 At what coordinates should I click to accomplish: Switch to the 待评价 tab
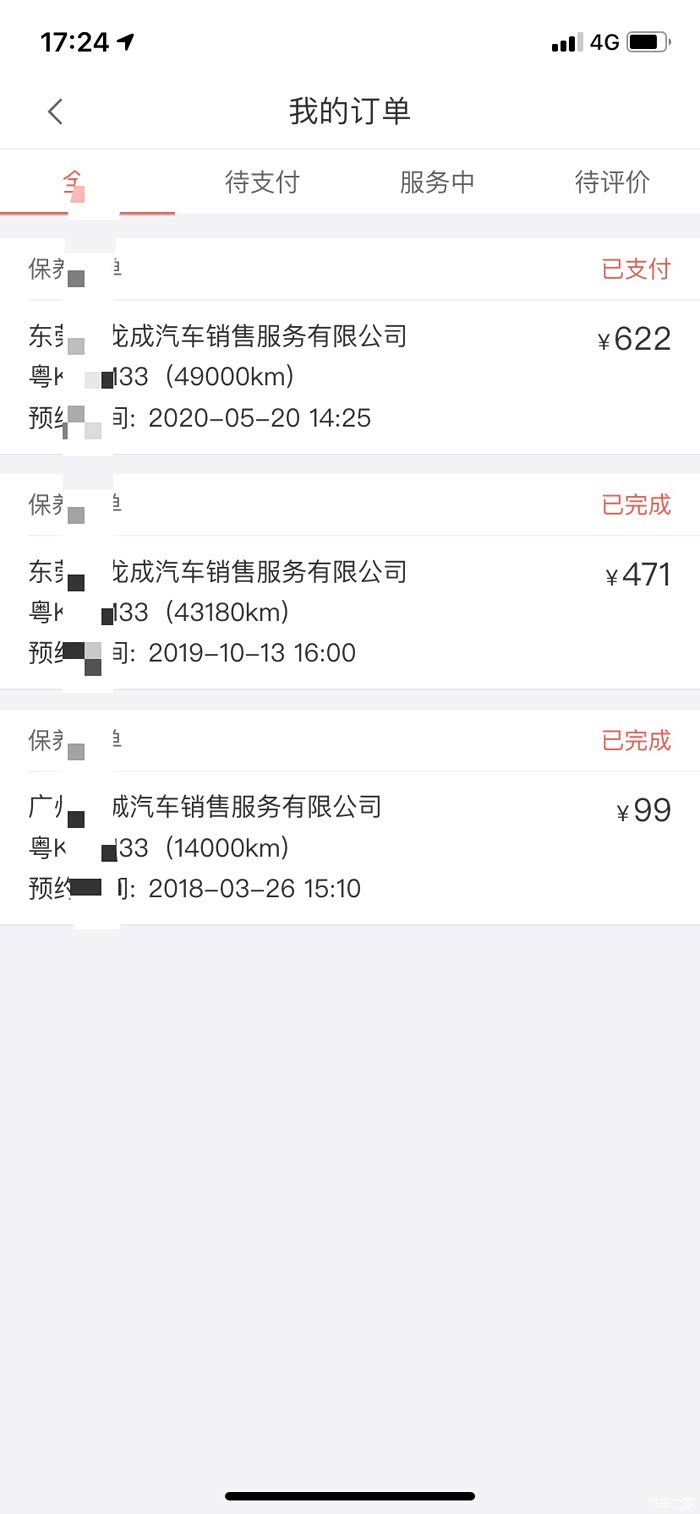[x=612, y=182]
